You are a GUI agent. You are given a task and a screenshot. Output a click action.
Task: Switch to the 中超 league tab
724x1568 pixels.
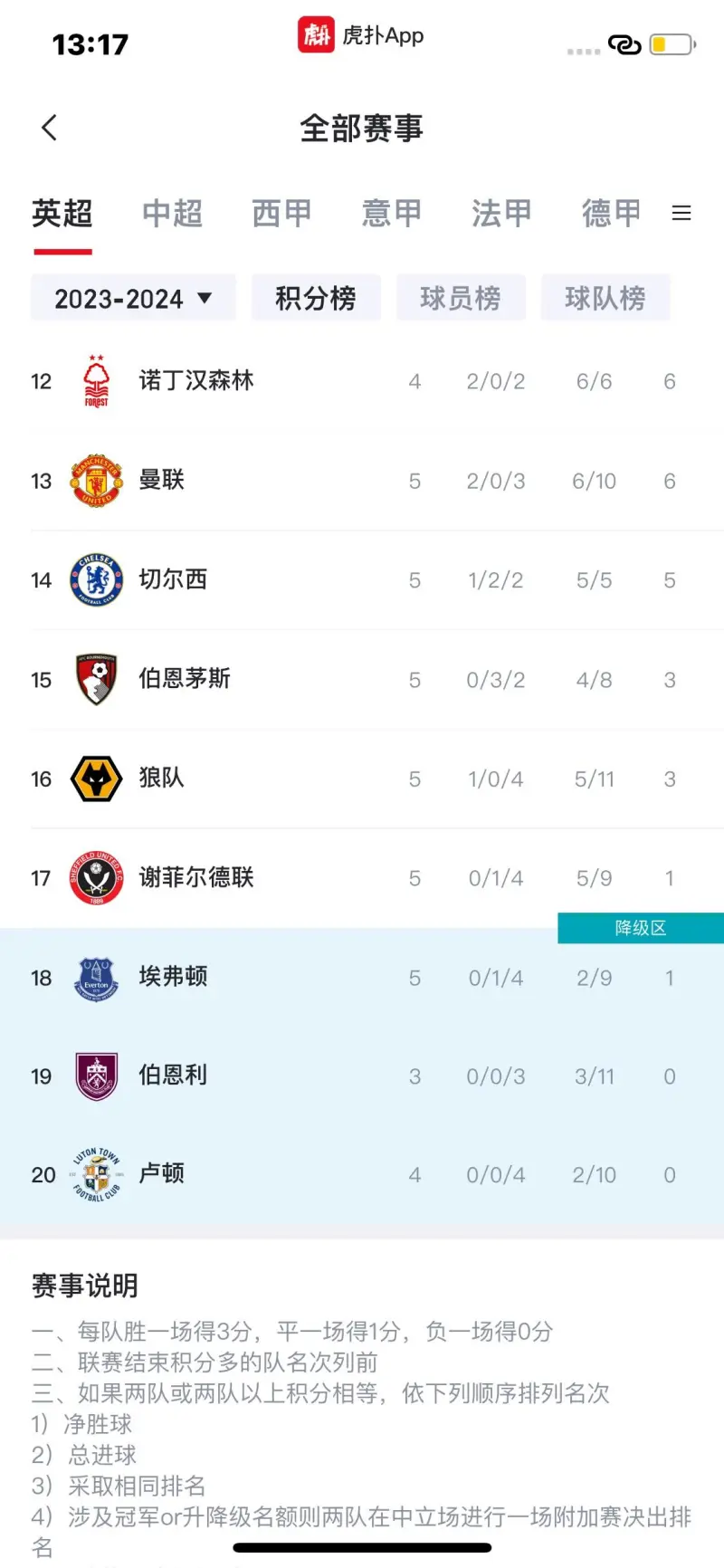coord(172,214)
